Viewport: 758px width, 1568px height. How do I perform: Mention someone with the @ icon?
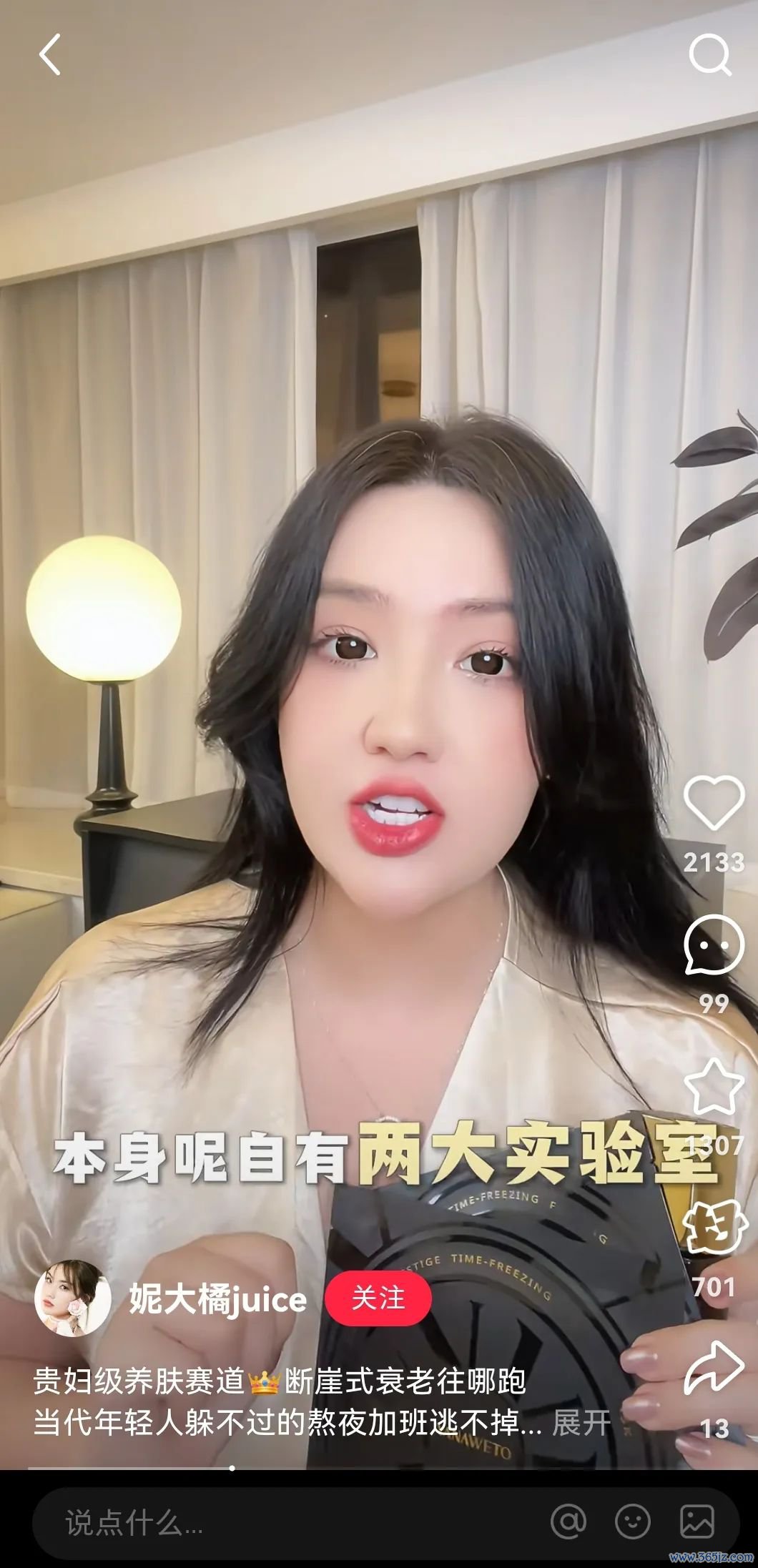(569, 1523)
